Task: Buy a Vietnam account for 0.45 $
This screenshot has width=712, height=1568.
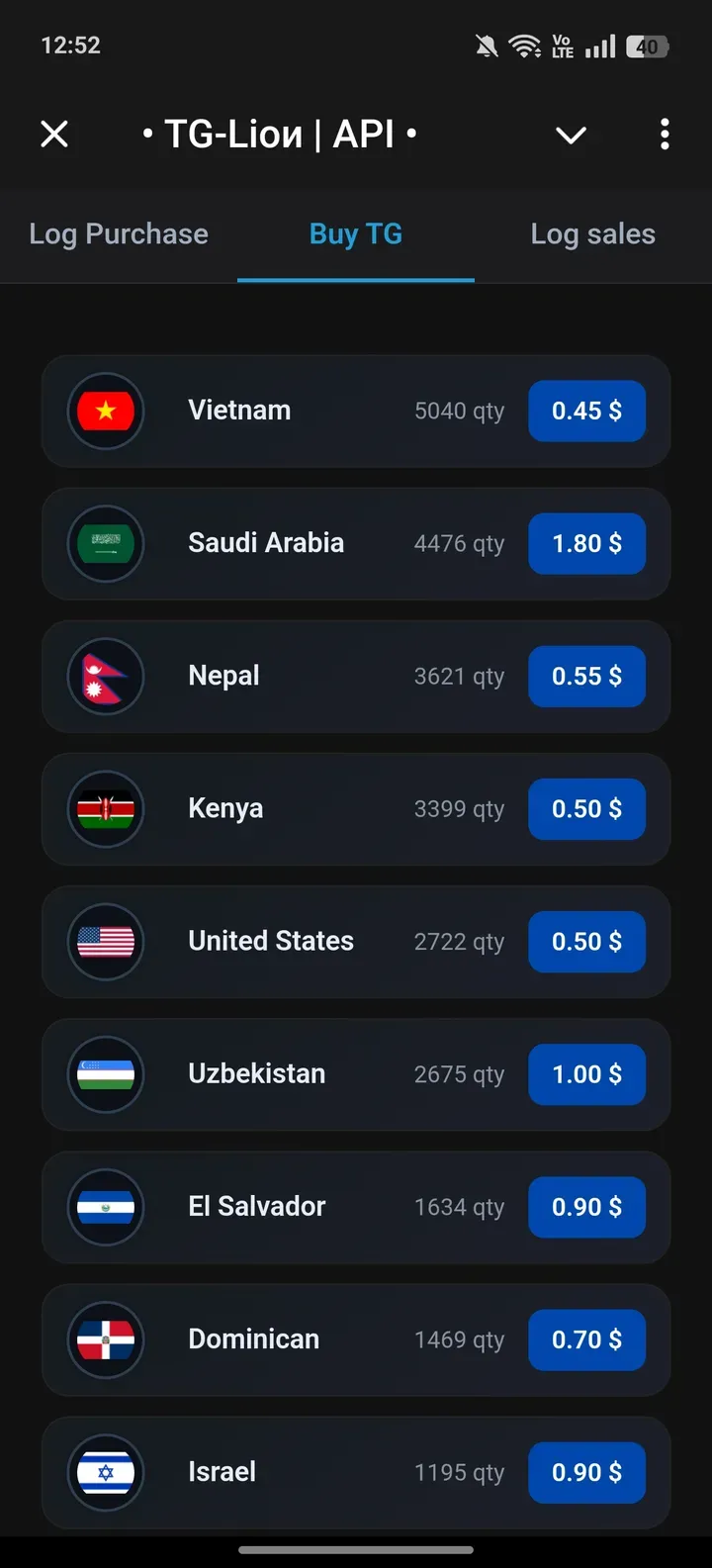Action: click(x=586, y=411)
